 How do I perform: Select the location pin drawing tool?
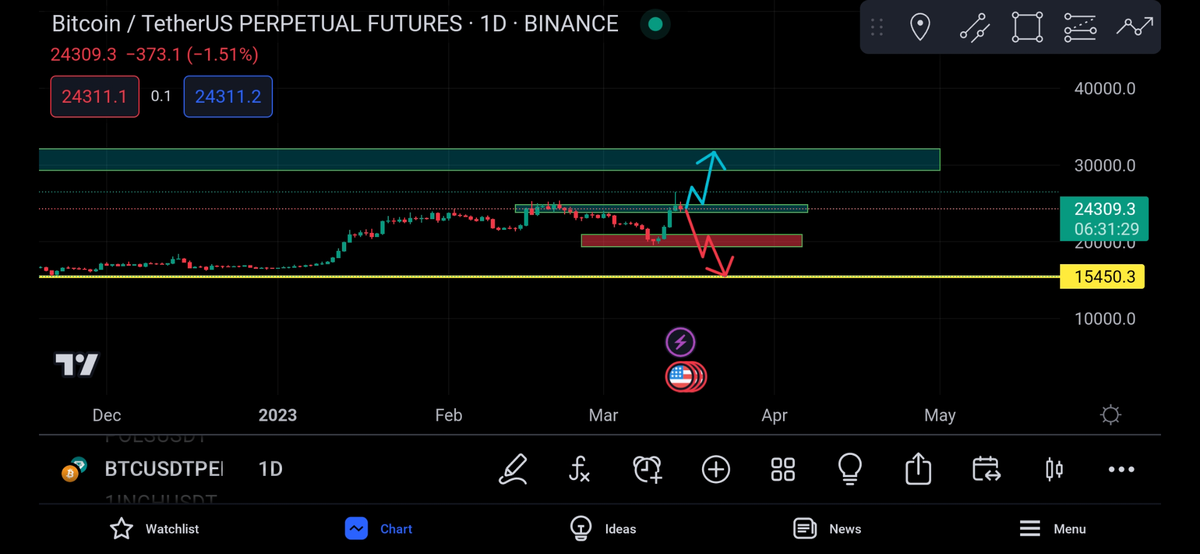(x=920, y=28)
